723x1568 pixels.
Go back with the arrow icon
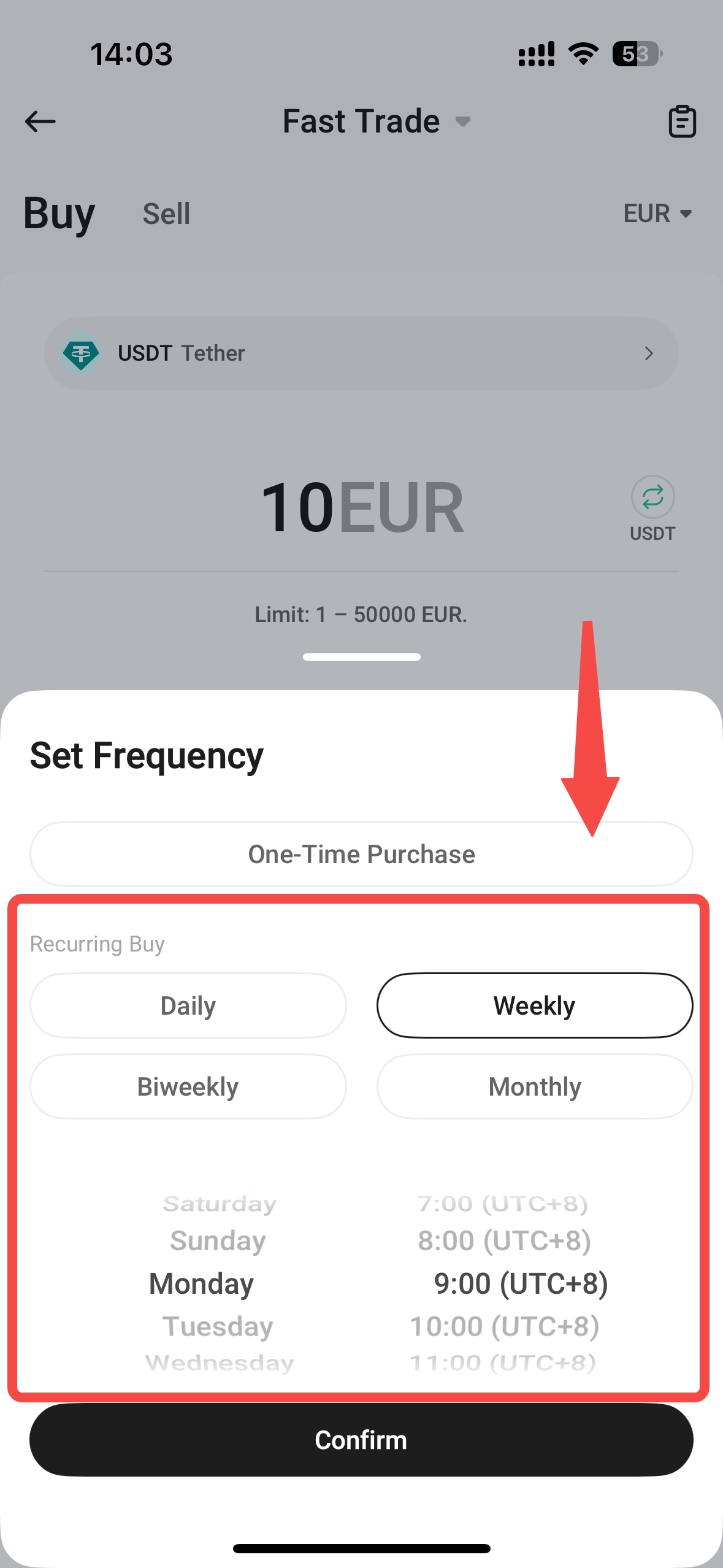[40, 121]
